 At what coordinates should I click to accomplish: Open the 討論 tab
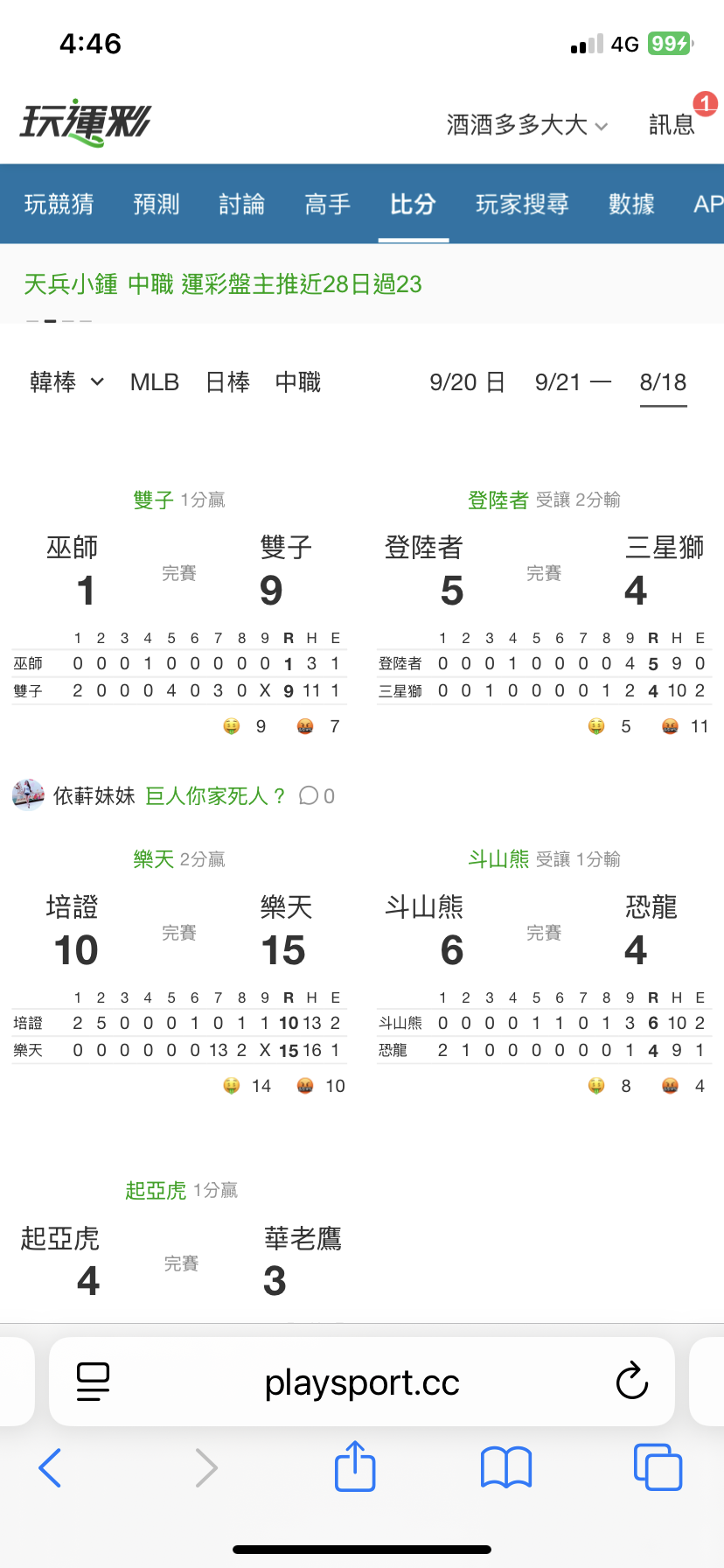242,204
